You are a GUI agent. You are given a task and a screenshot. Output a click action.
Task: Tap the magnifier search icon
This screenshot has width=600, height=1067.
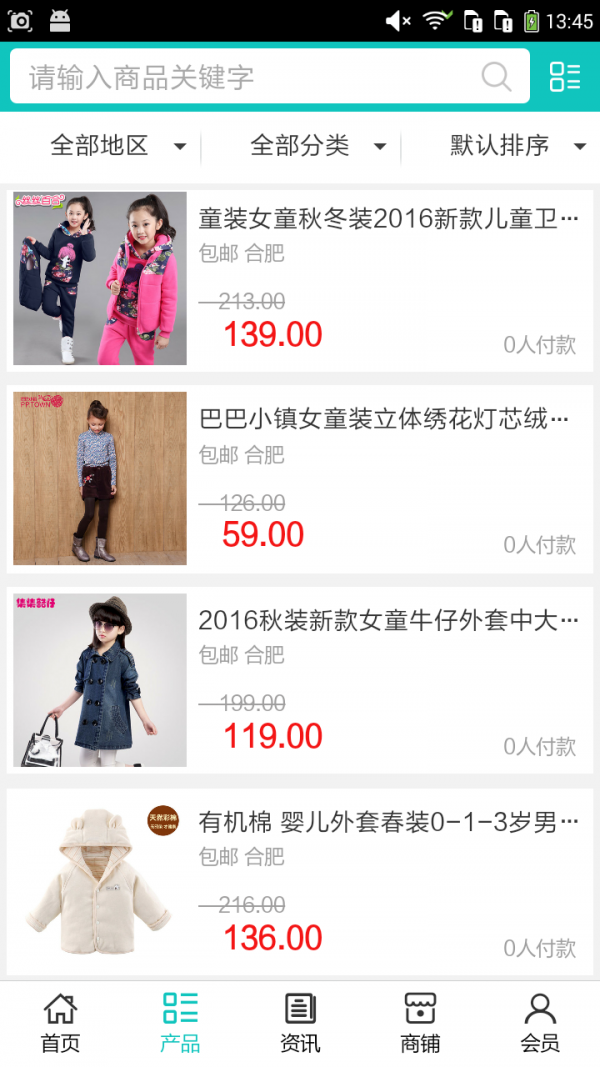[x=496, y=77]
